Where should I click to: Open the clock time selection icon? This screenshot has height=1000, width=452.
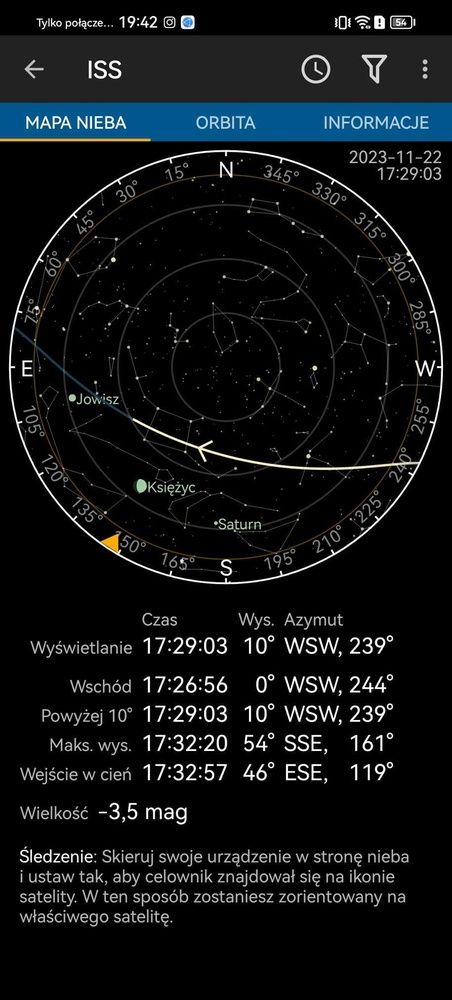tap(316, 69)
